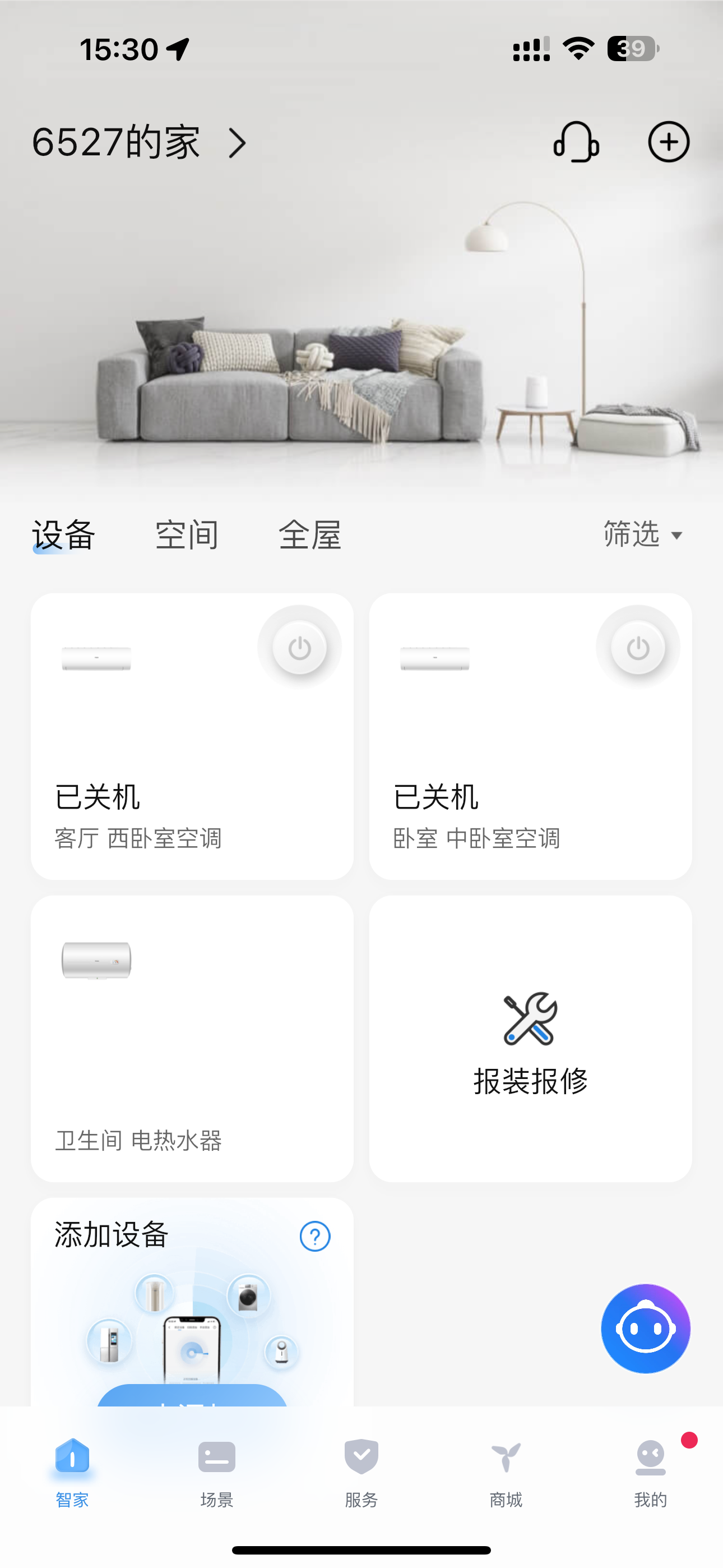Select the 智家 home tab

(x=72, y=1470)
